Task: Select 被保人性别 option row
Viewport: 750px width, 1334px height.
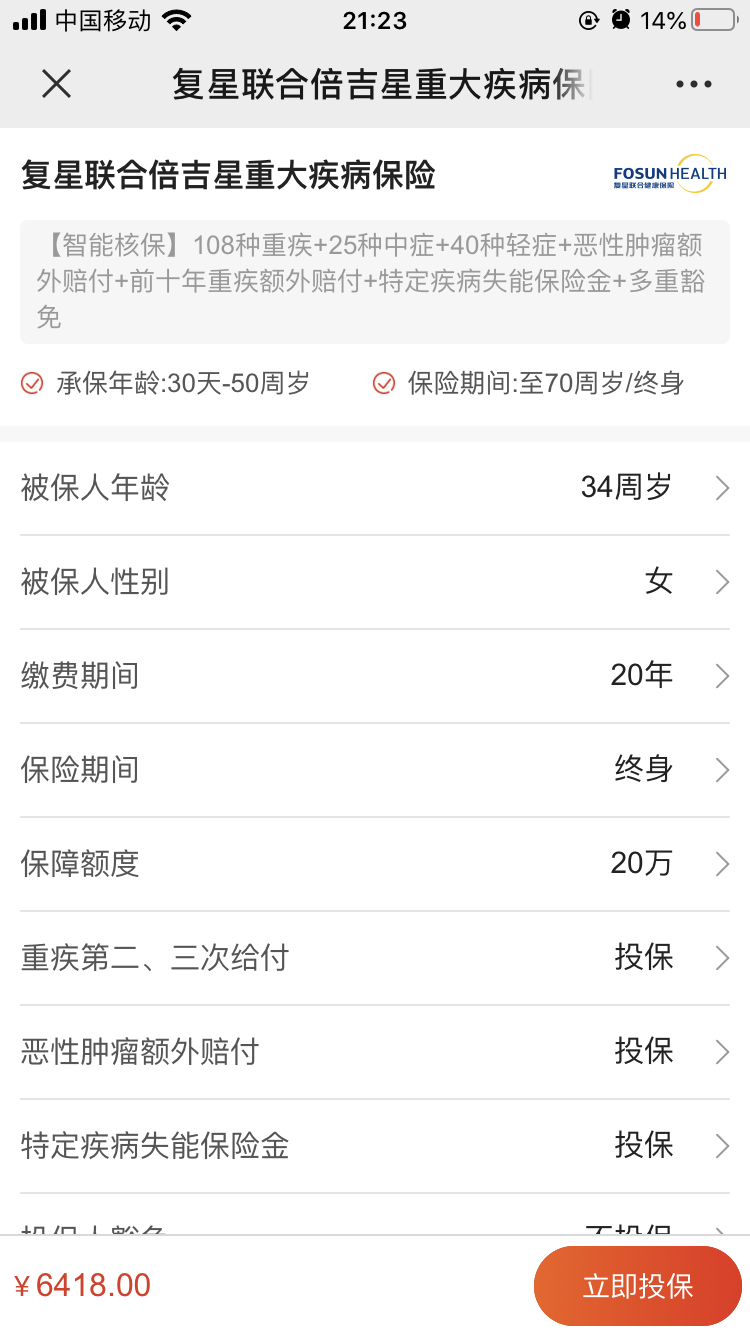Action: 375,582
